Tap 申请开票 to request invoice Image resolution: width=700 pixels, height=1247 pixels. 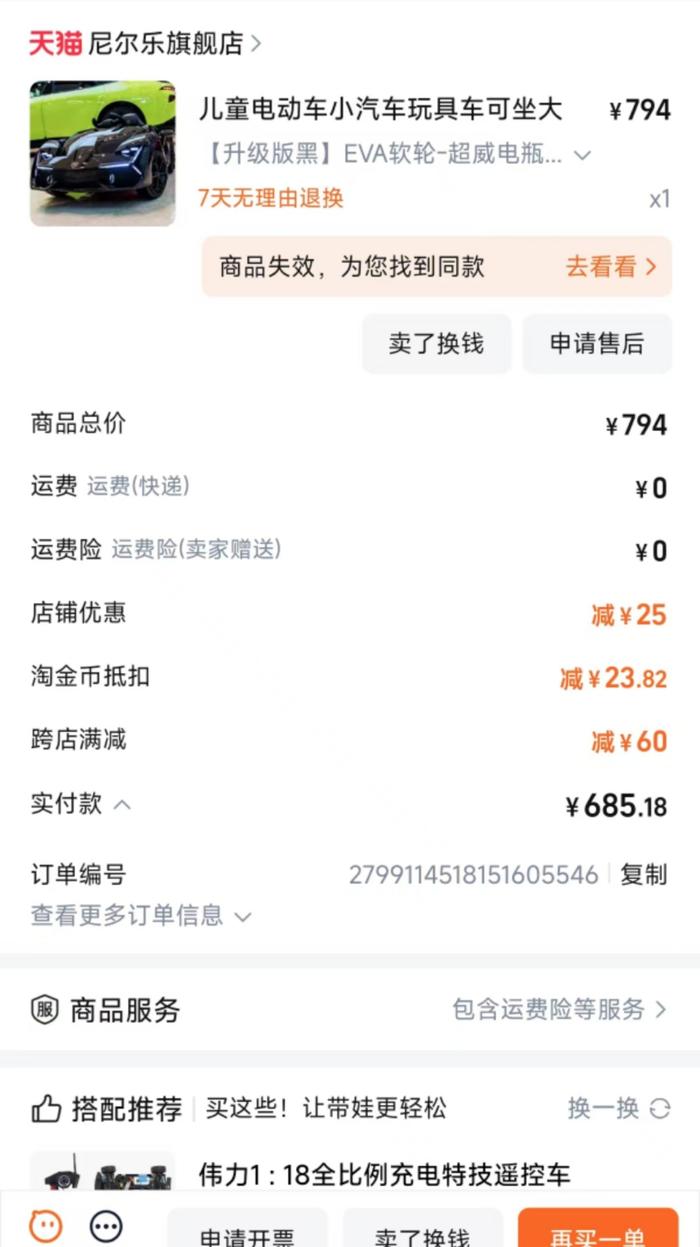(246, 1229)
